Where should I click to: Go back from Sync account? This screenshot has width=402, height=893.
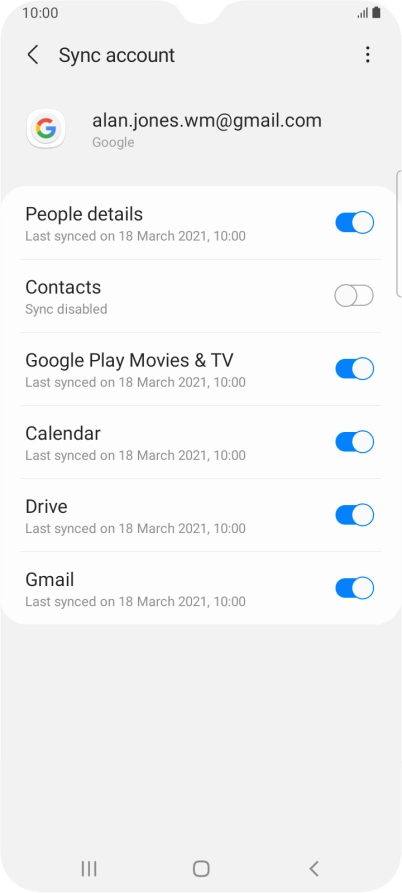33,55
